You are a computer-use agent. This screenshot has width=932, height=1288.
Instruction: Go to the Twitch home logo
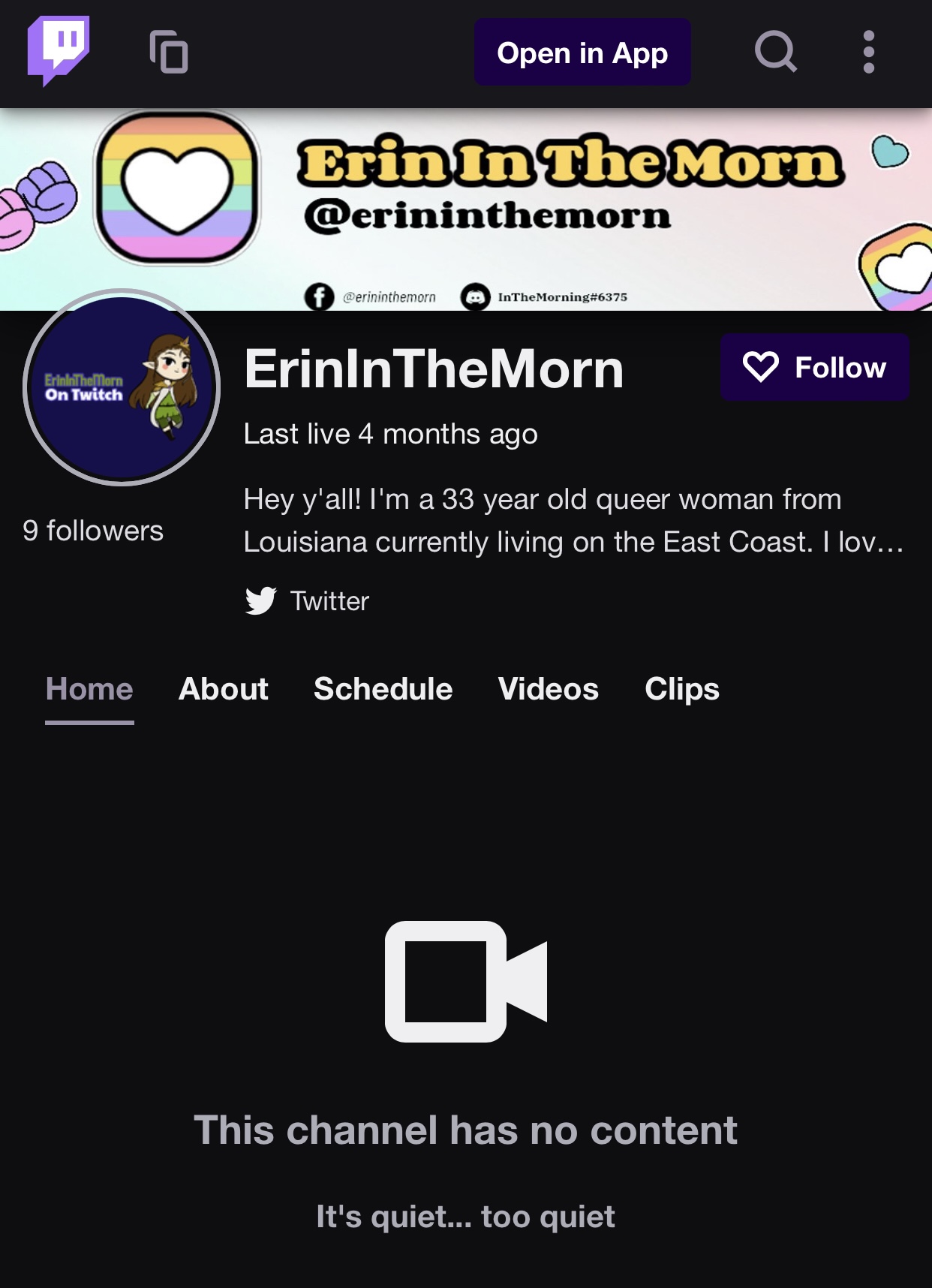tap(59, 50)
